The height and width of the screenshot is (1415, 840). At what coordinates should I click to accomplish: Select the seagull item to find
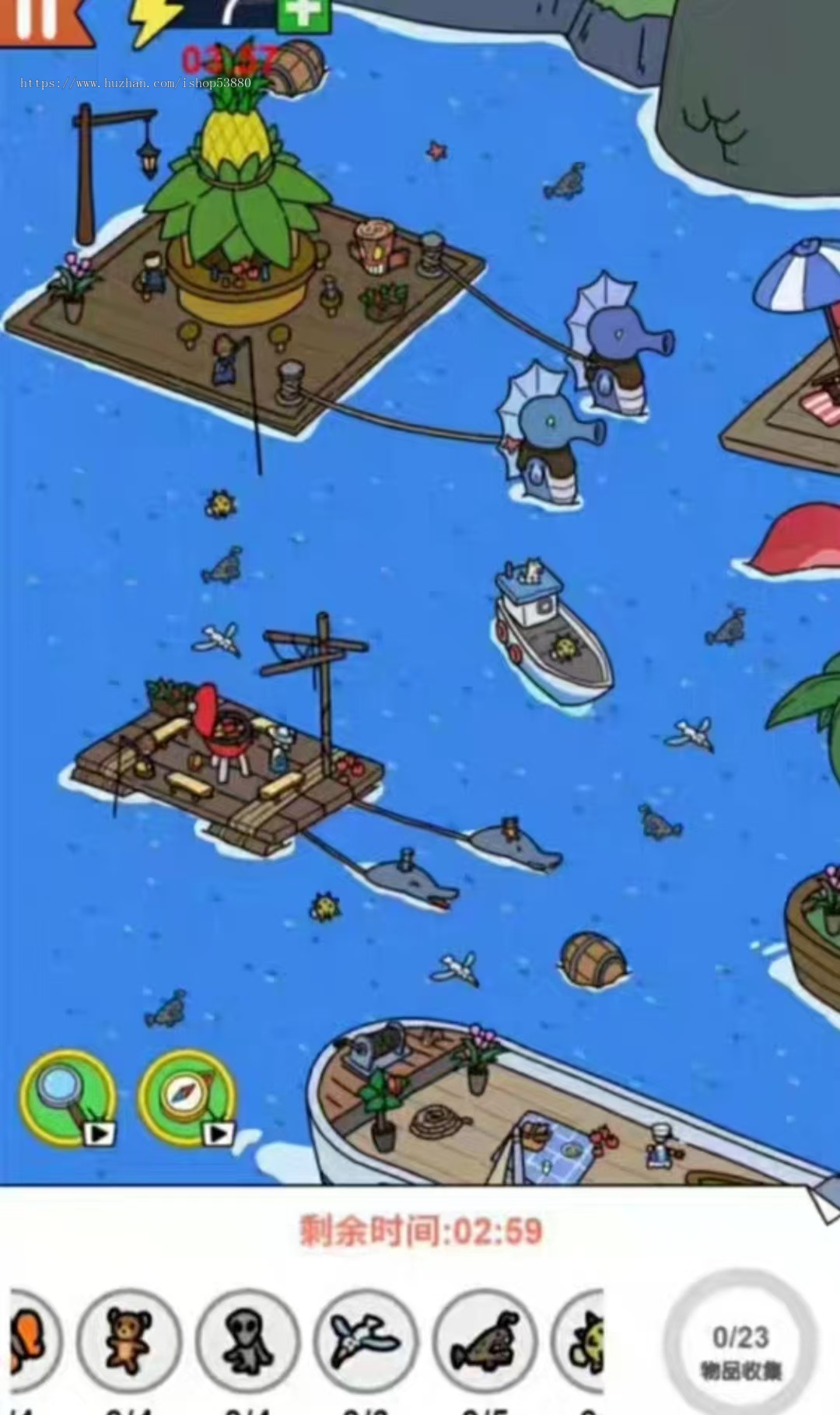pos(366,1340)
